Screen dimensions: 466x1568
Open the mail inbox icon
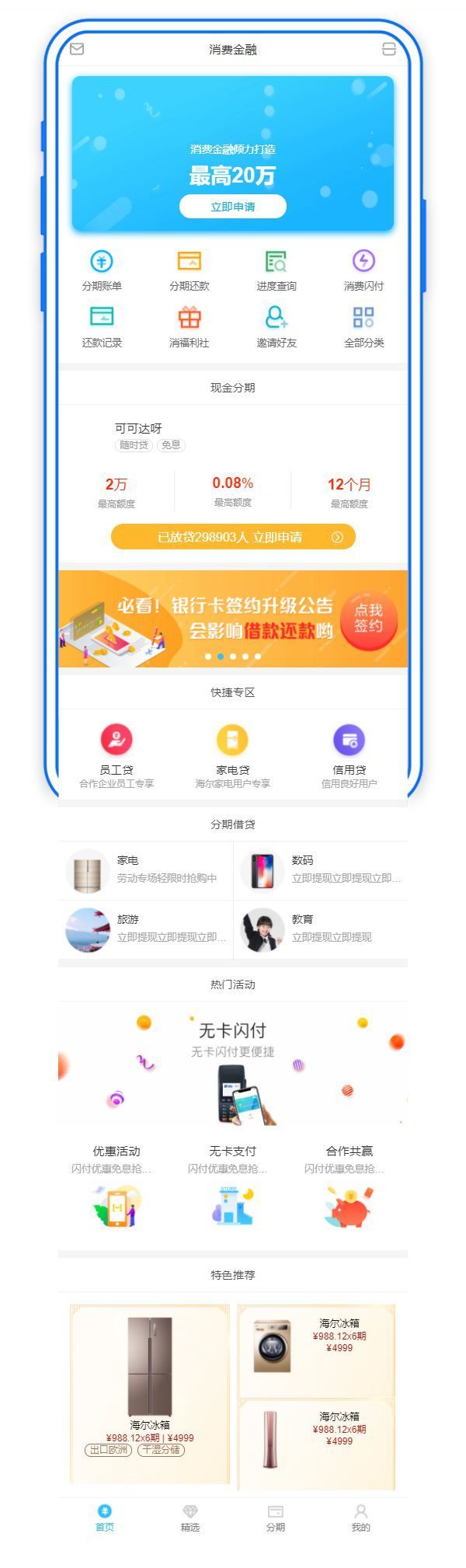point(77,49)
